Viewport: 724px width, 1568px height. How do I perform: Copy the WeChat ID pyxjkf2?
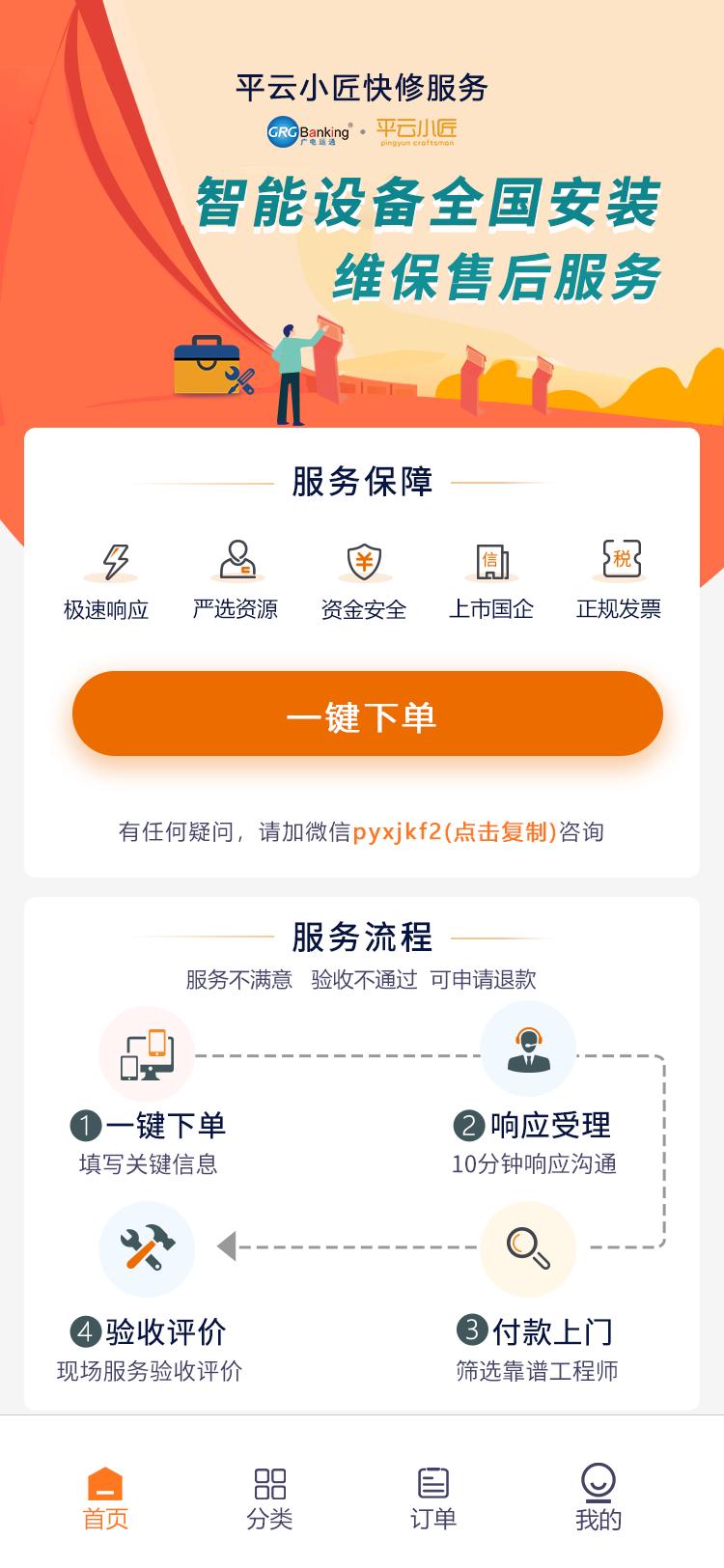click(455, 832)
